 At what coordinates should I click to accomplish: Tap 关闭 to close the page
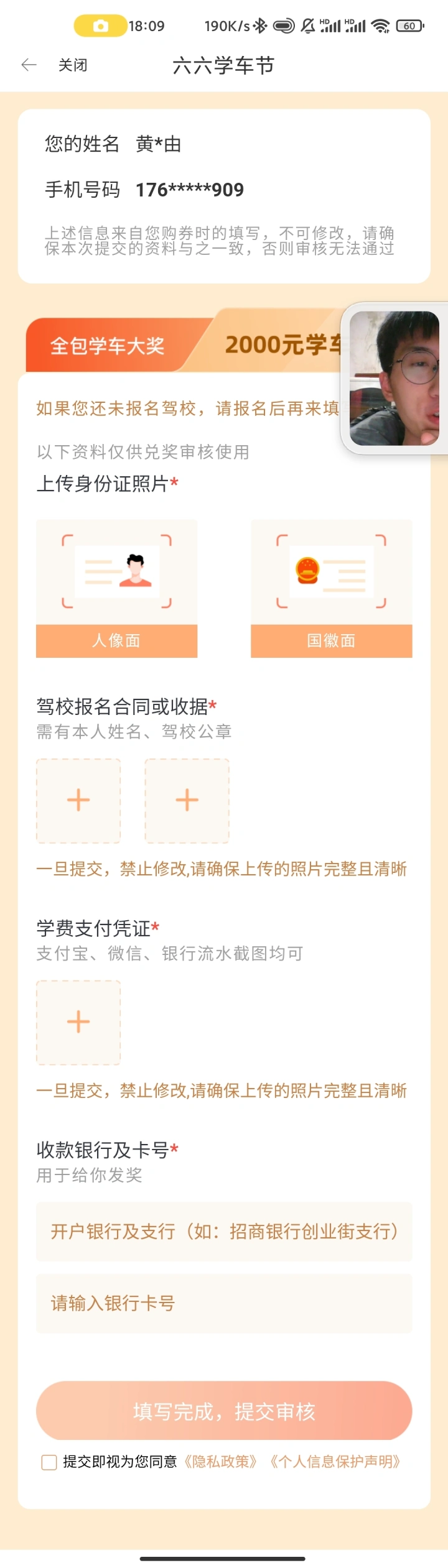pyautogui.click(x=73, y=65)
